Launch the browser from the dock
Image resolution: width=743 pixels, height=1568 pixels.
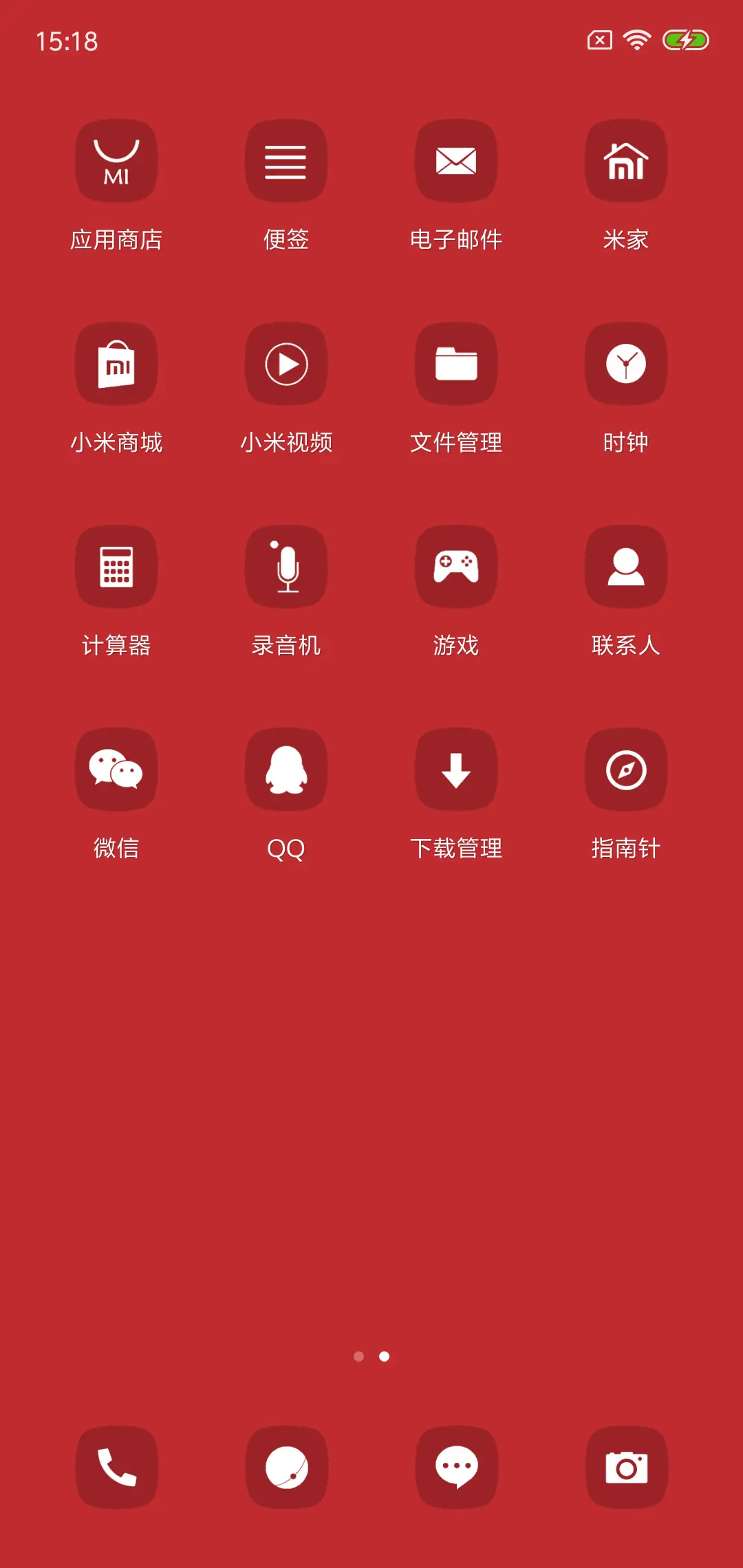coord(286,1464)
